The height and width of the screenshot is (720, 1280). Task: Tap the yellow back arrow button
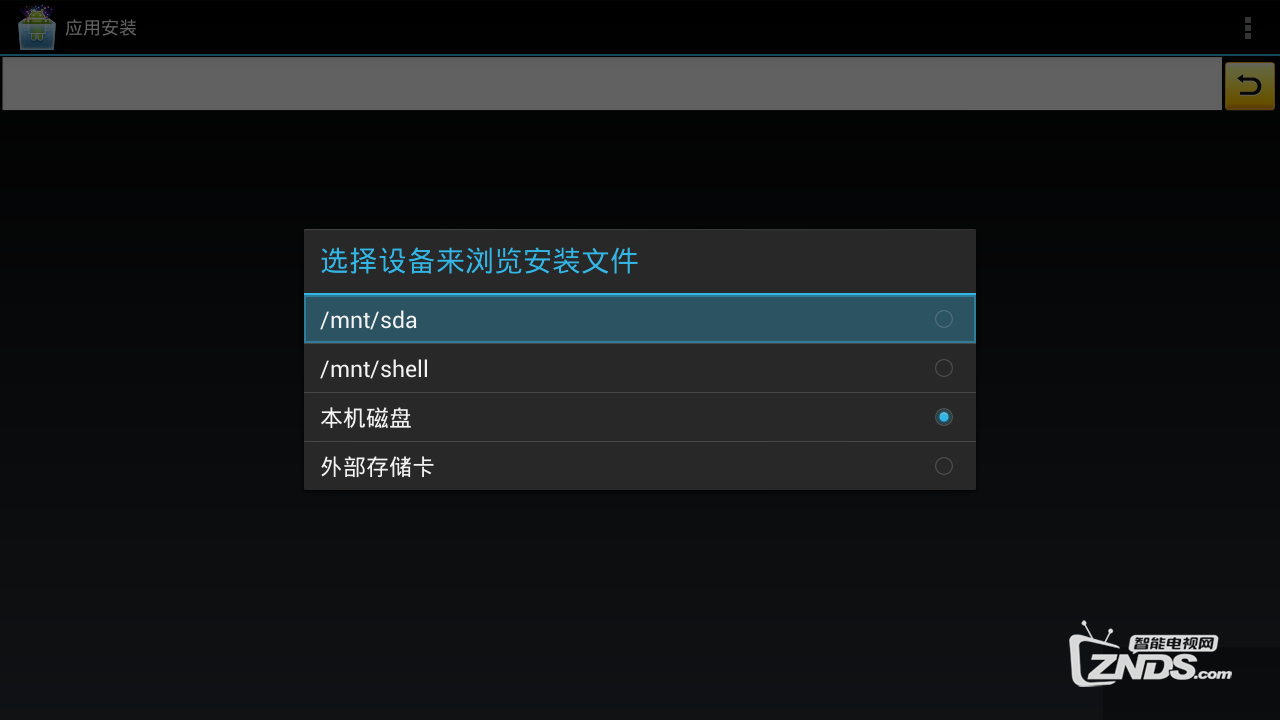point(1249,86)
